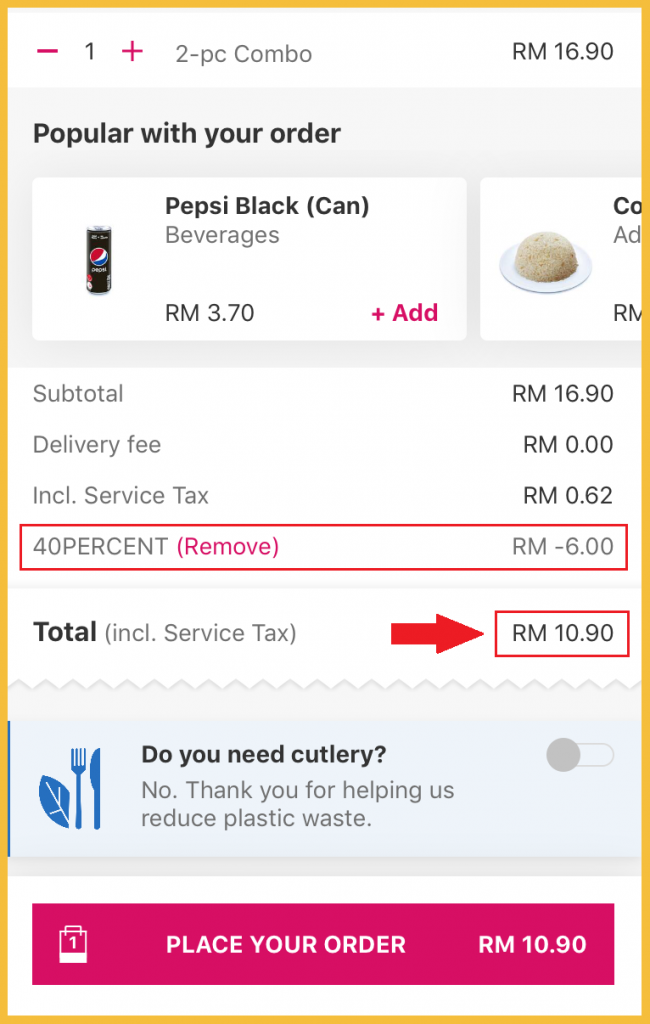The height and width of the screenshot is (1024, 650).
Task: Enable the cutlery switch
Action: coord(580,756)
